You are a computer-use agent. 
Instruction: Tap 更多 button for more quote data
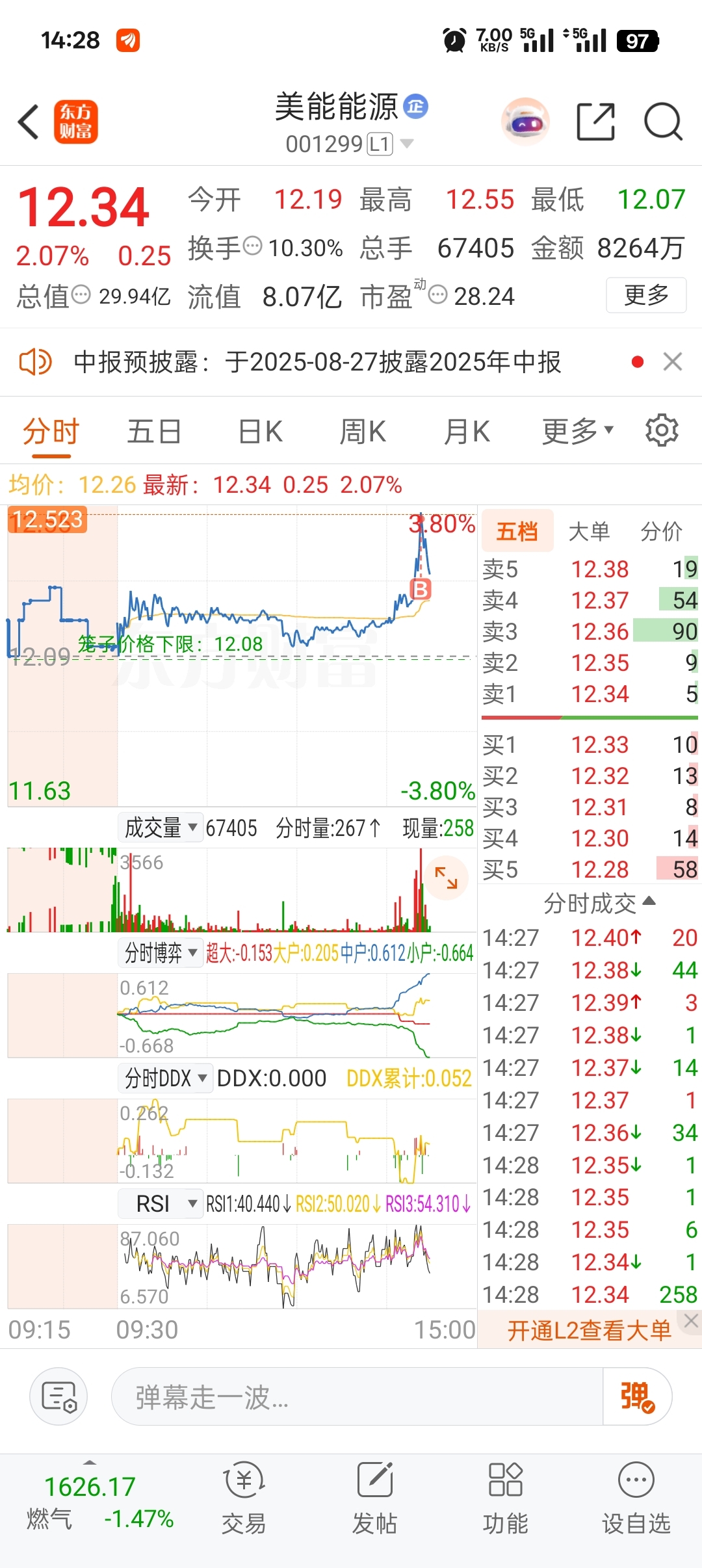pyautogui.click(x=646, y=295)
